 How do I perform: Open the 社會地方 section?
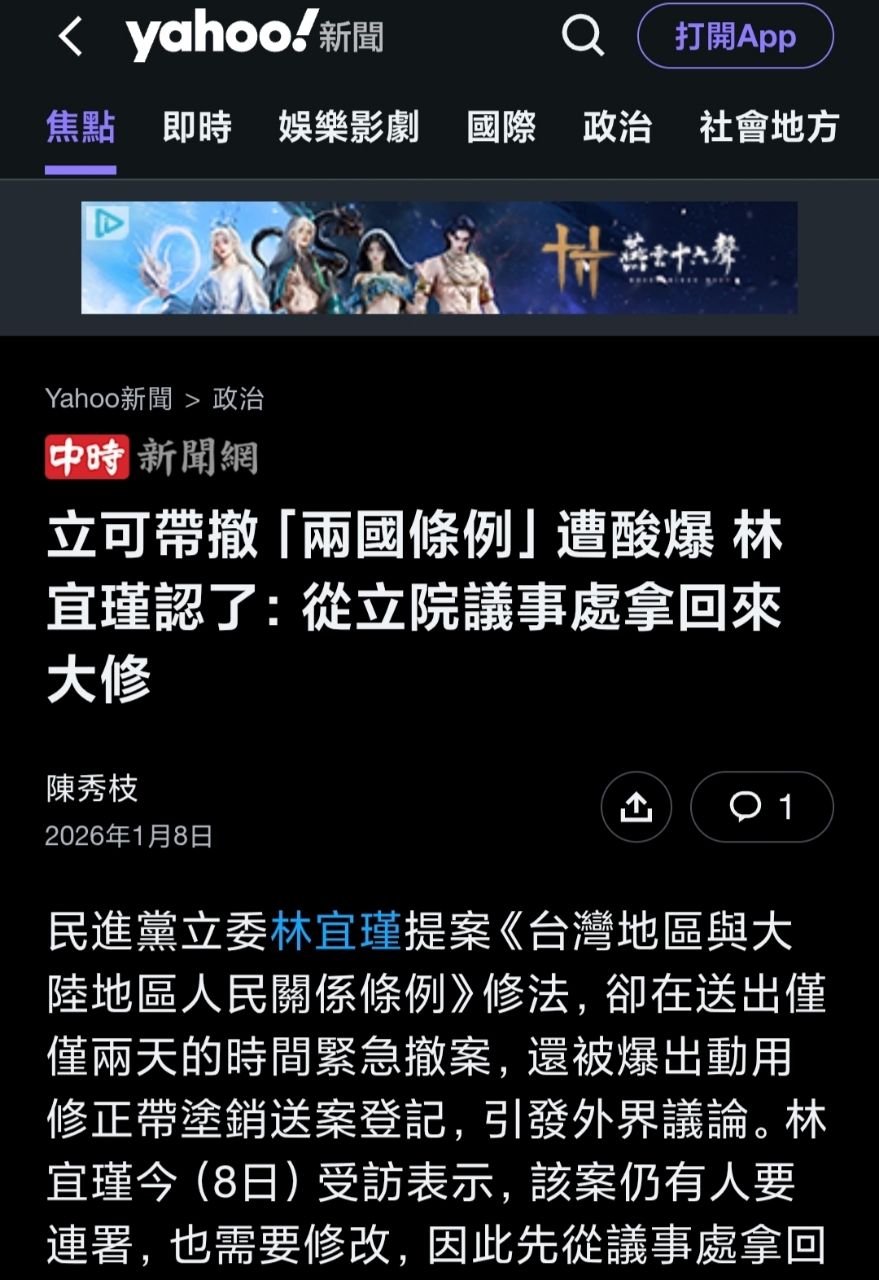[x=767, y=129]
